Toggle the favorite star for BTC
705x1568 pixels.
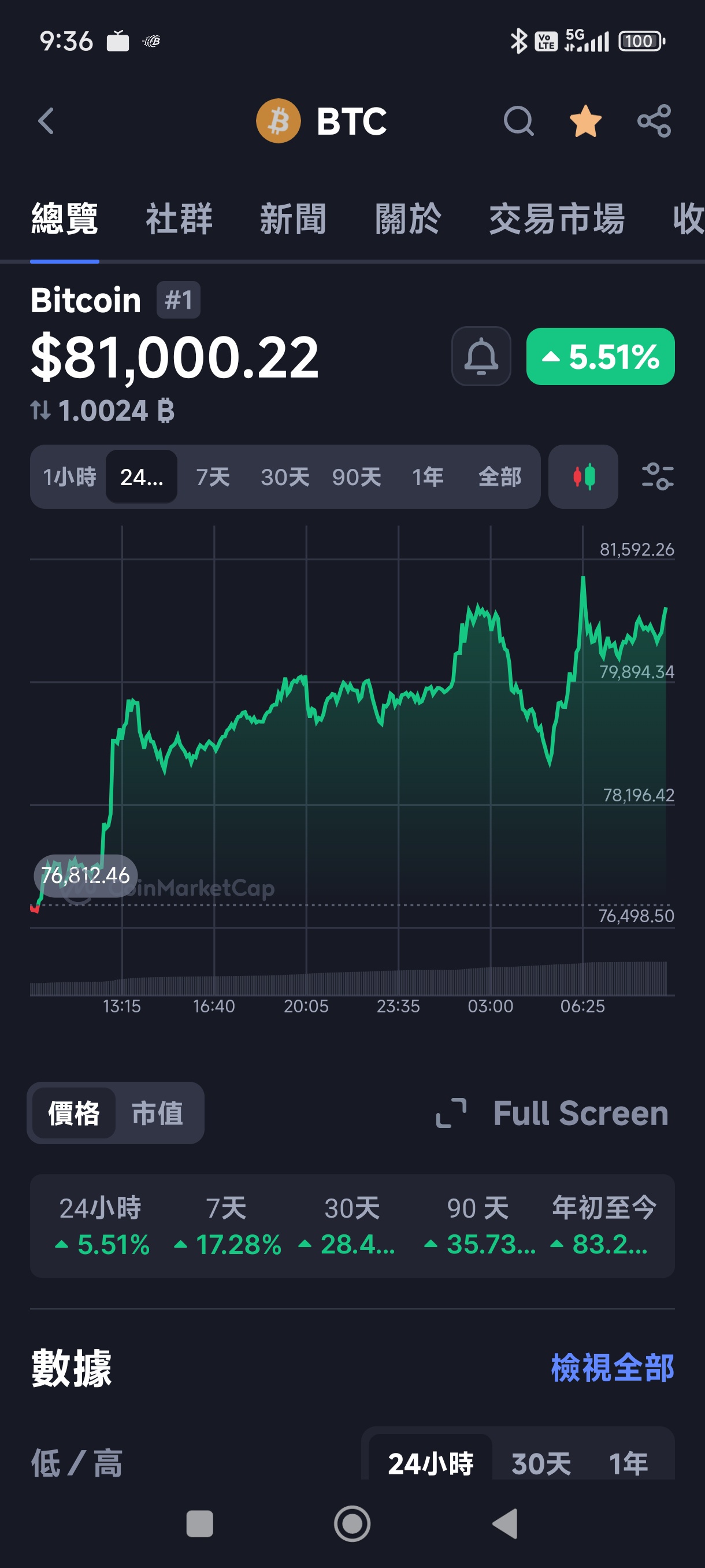coord(585,120)
